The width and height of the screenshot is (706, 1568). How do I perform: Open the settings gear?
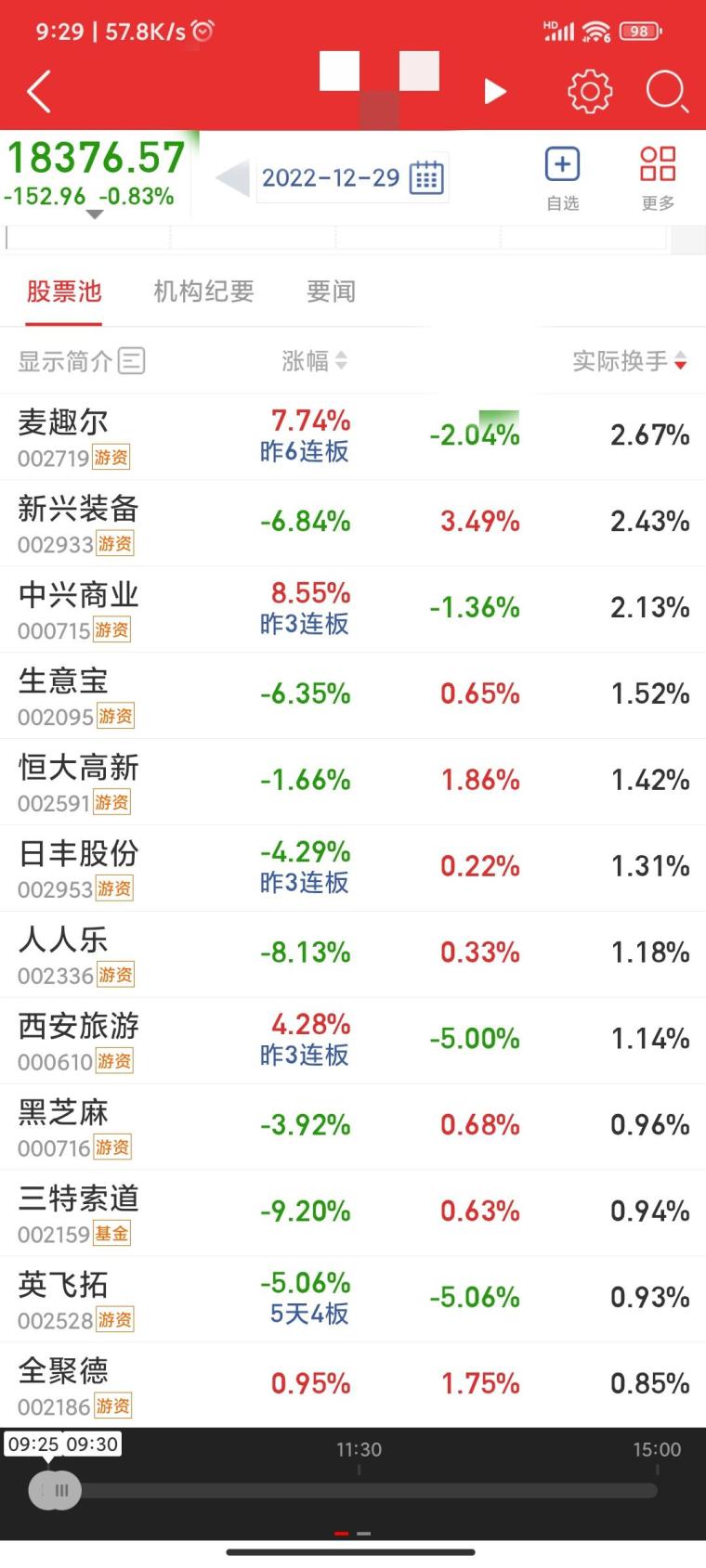tap(590, 91)
